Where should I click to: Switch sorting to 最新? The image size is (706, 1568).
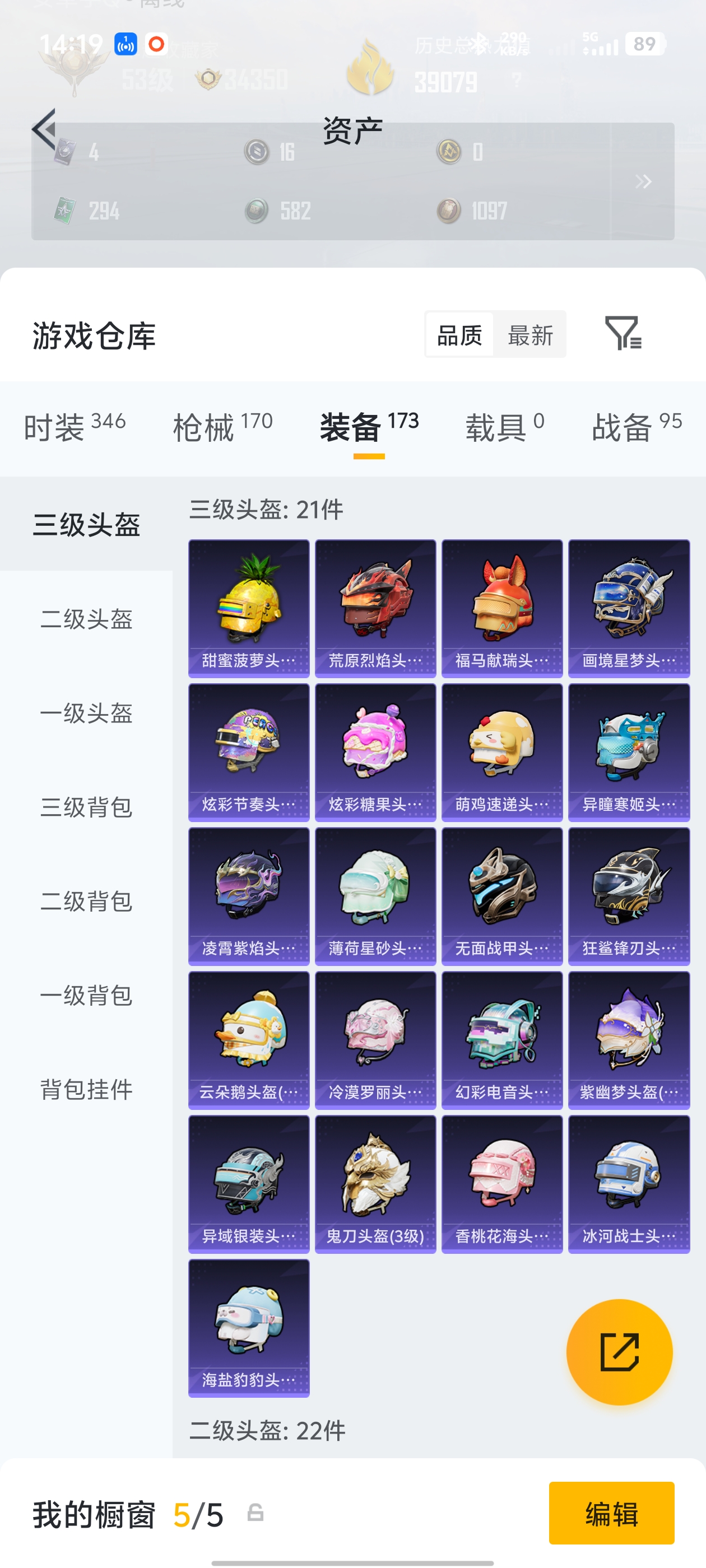pyautogui.click(x=530, y=334)
